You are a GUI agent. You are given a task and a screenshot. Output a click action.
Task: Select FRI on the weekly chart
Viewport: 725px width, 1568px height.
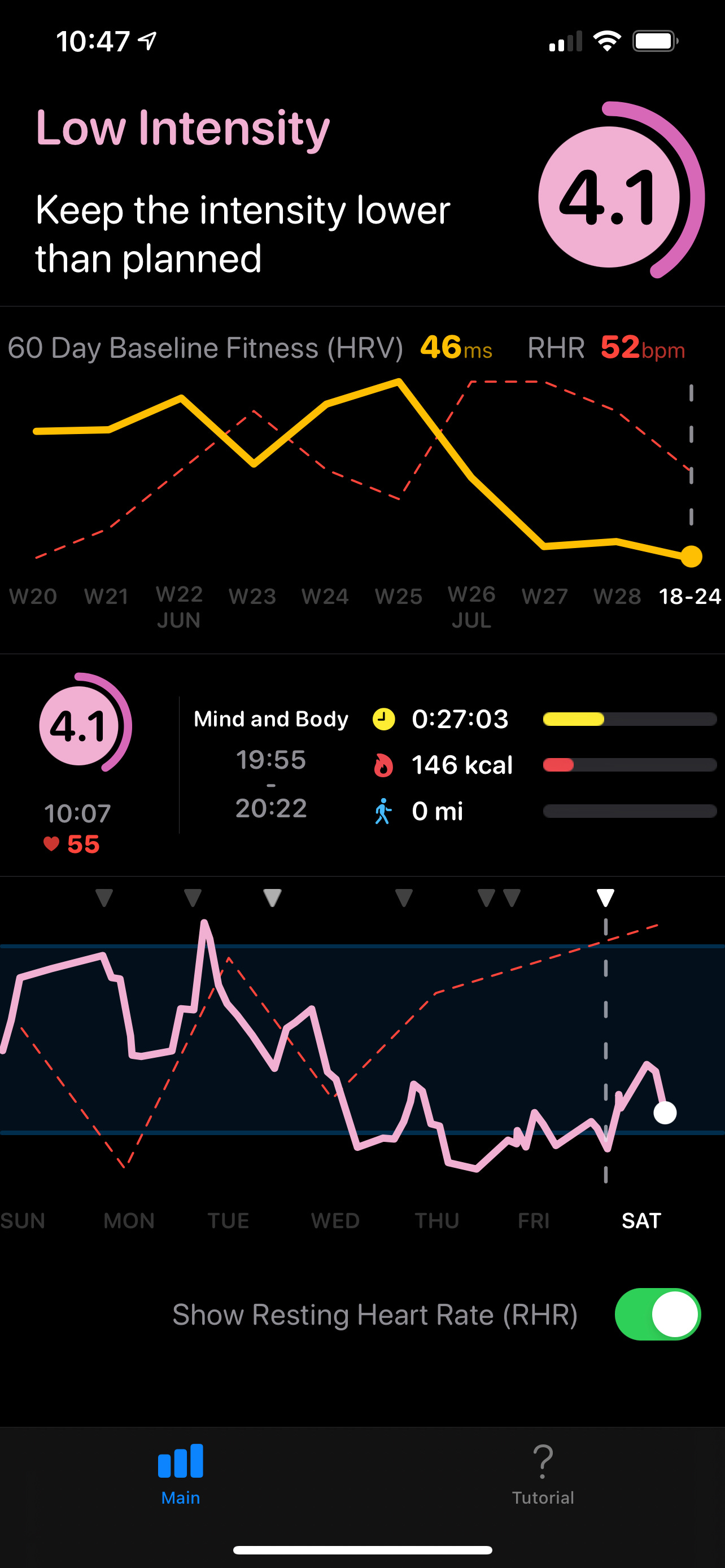tap(533, 1220)
